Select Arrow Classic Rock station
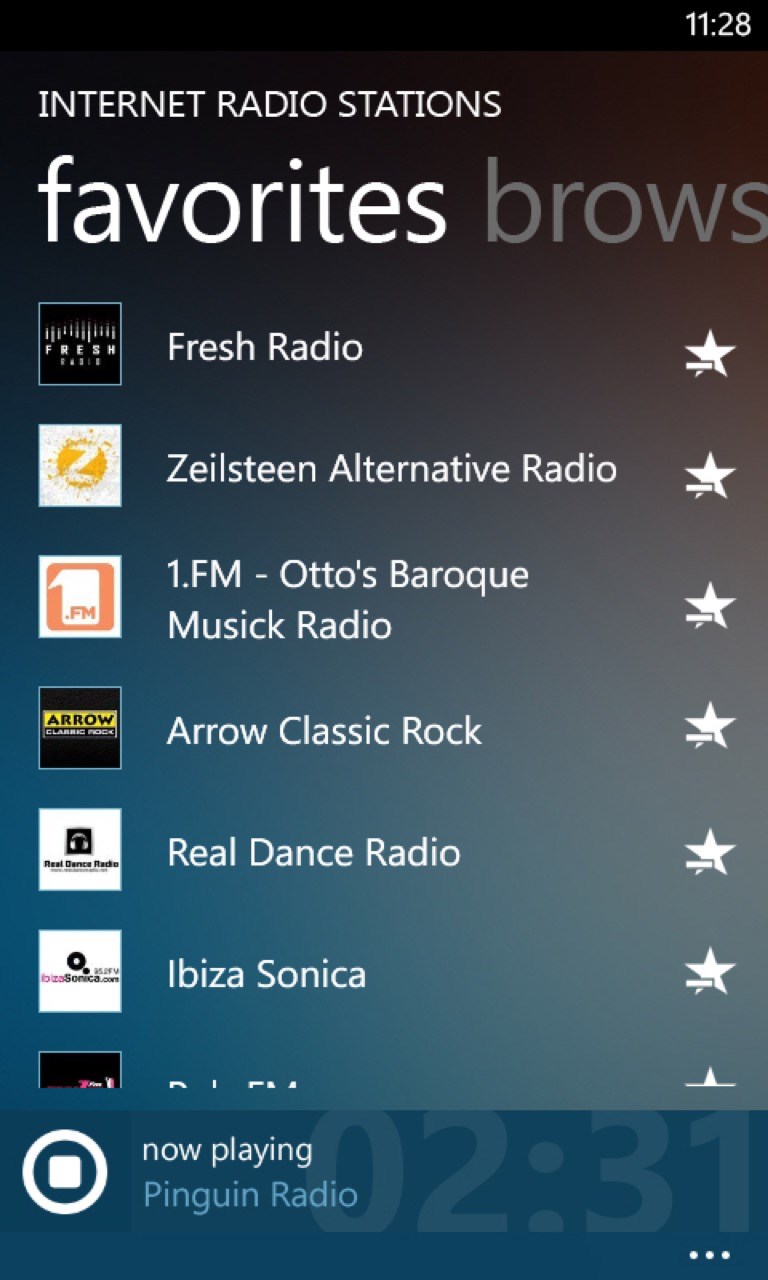This screenshot has height=1280, width=768. point(324,731)
